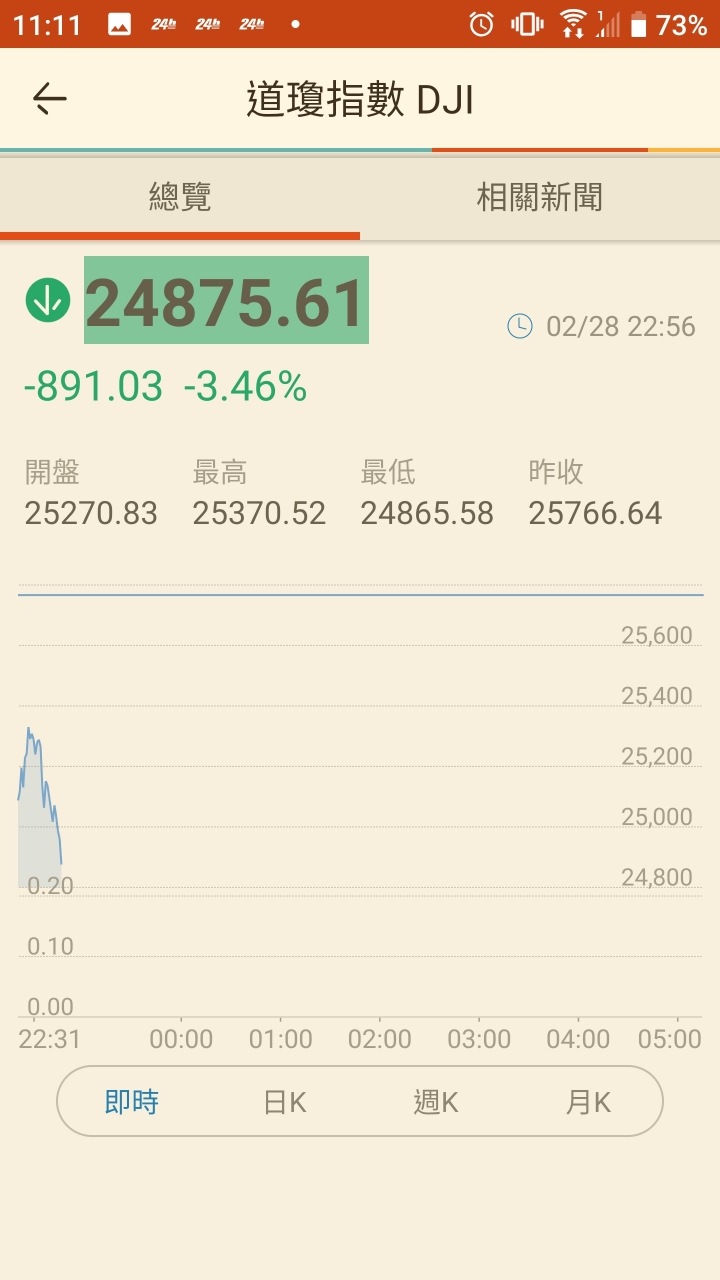720x1280 pixels.
Task: Switch to the 相關新聞 tab
Action: [x=540, y=197]
